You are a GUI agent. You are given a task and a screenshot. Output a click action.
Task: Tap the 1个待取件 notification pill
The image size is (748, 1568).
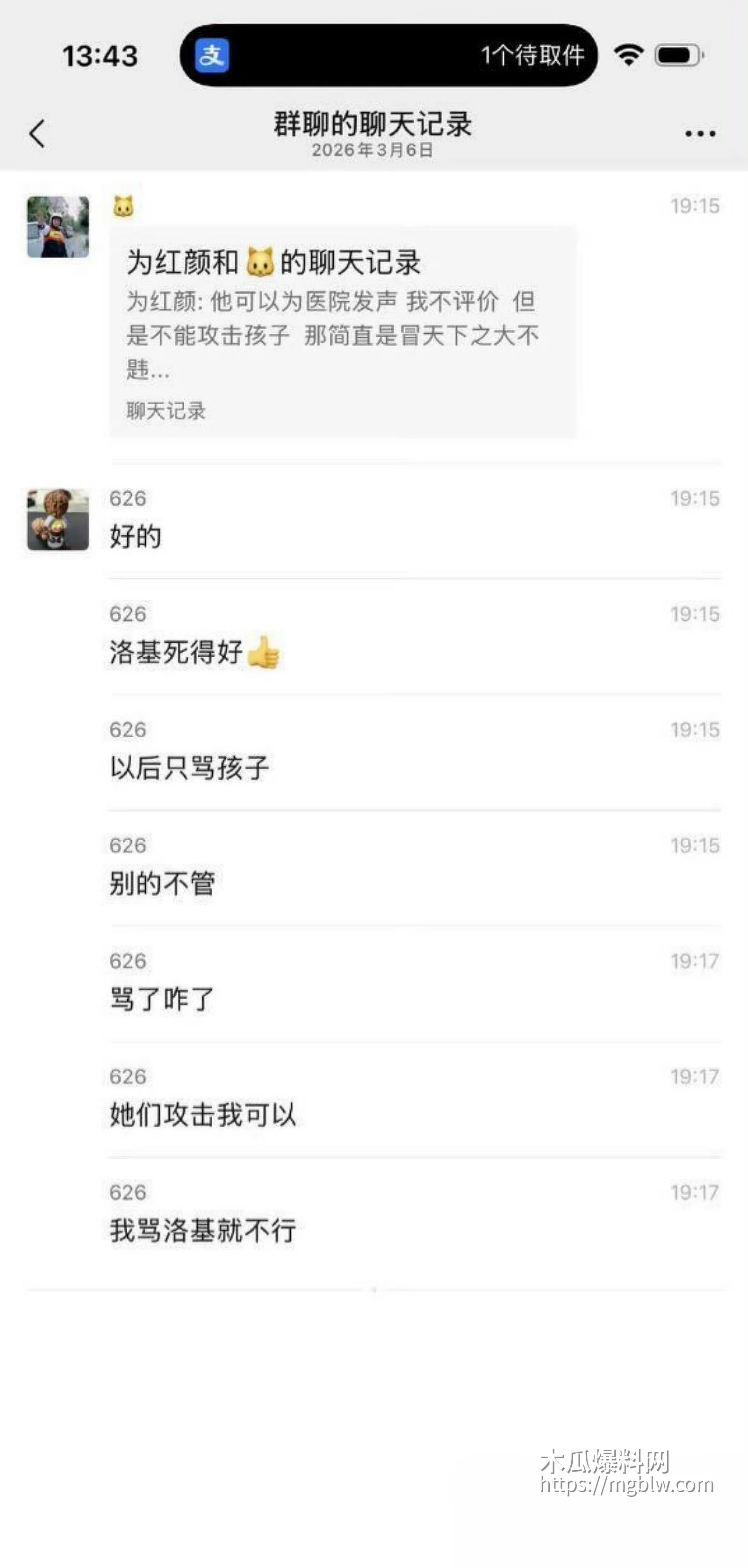[533, 55]
